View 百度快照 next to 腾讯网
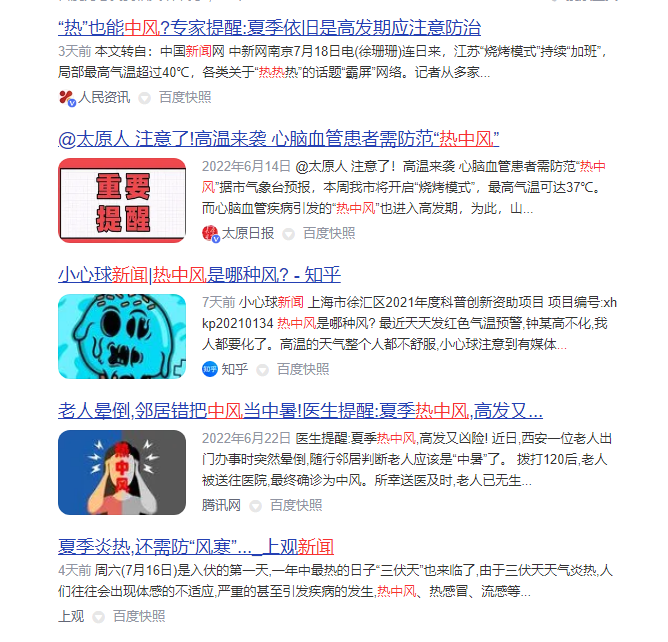The width and height of the screenshot is (668, 642). pyautogui.click(x=297, y=506)
